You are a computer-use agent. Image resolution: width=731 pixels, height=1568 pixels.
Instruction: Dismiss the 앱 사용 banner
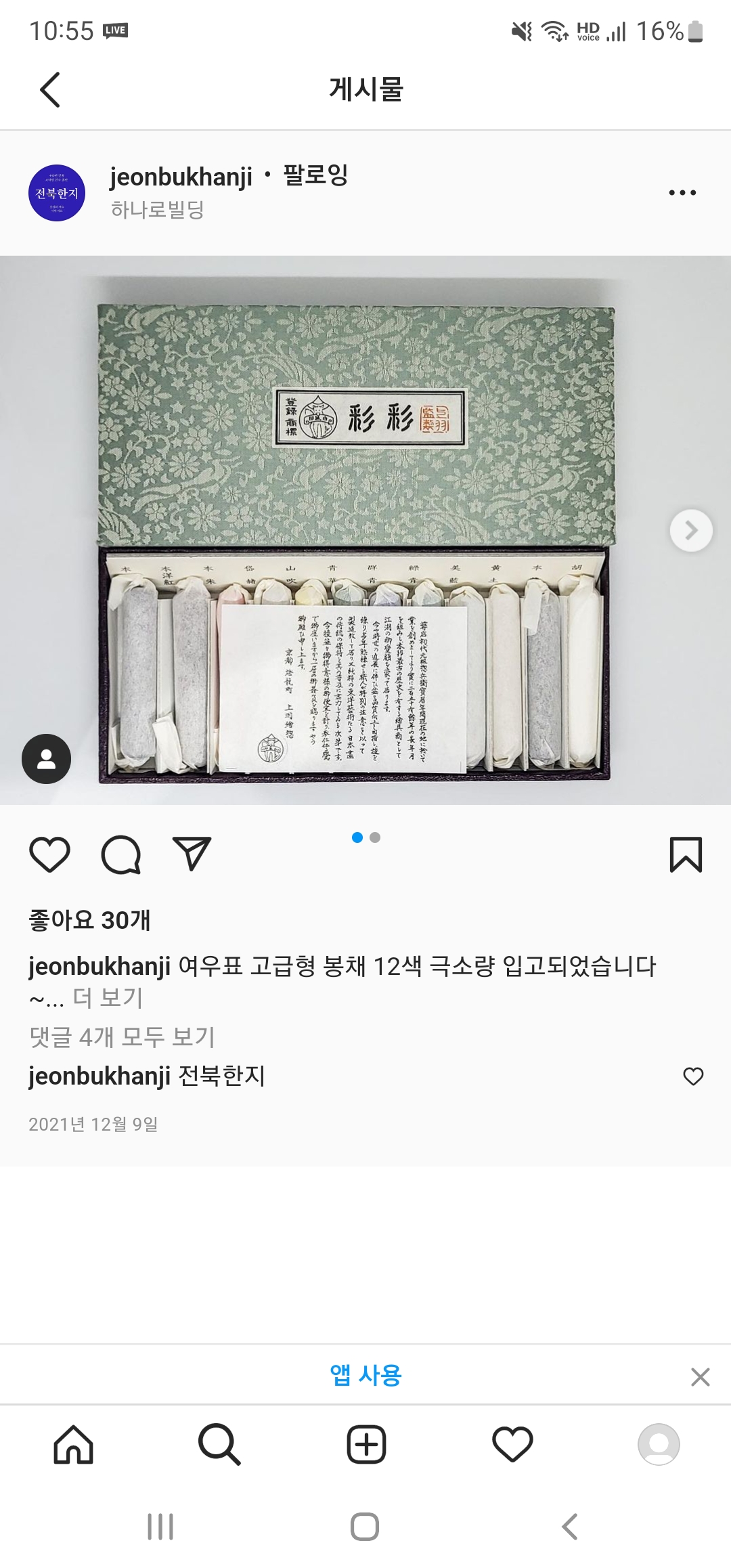tap(700, 1376)
